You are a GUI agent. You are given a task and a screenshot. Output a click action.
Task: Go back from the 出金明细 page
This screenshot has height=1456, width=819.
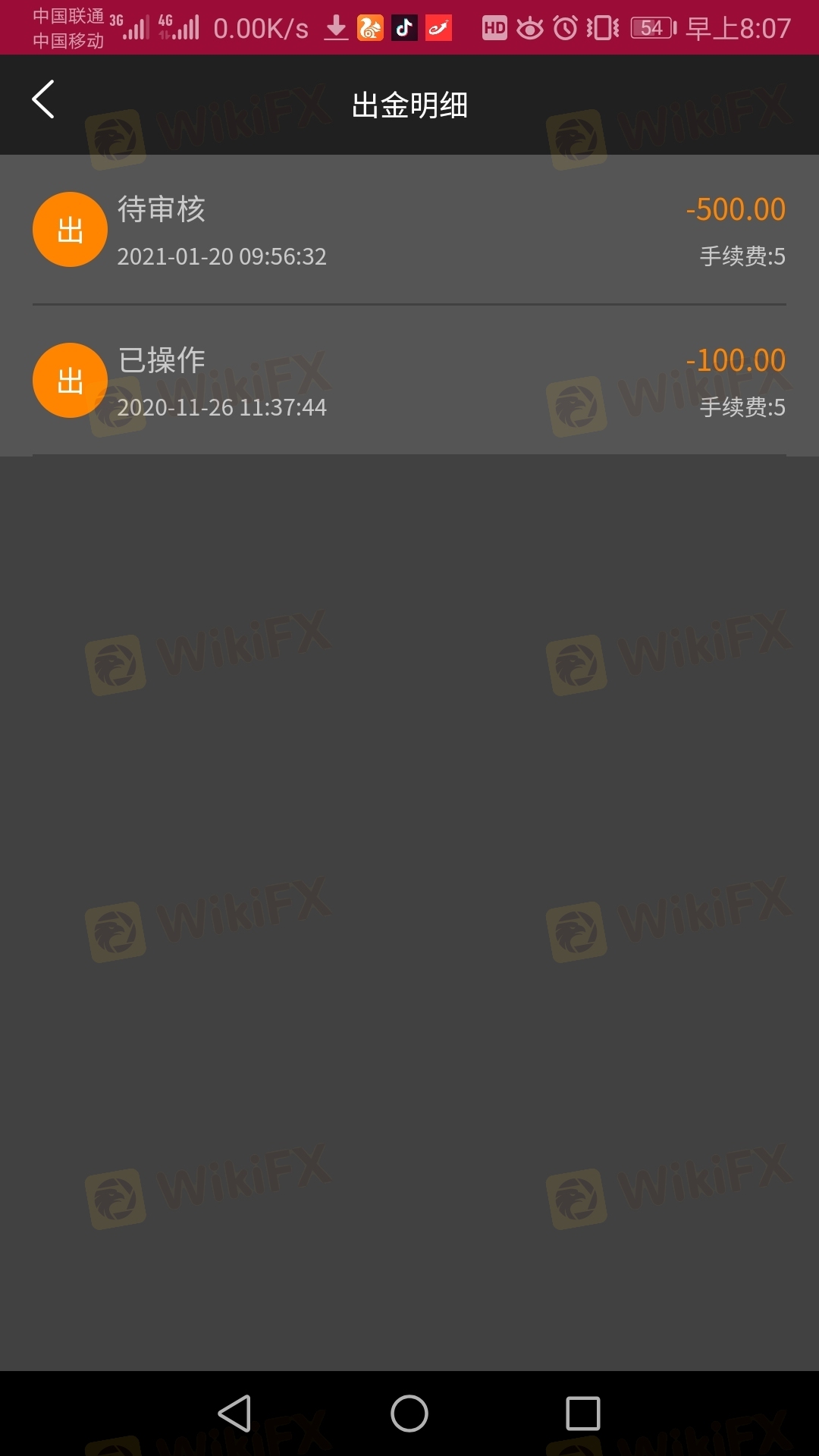pyautogui.click(x=43, y=100)
